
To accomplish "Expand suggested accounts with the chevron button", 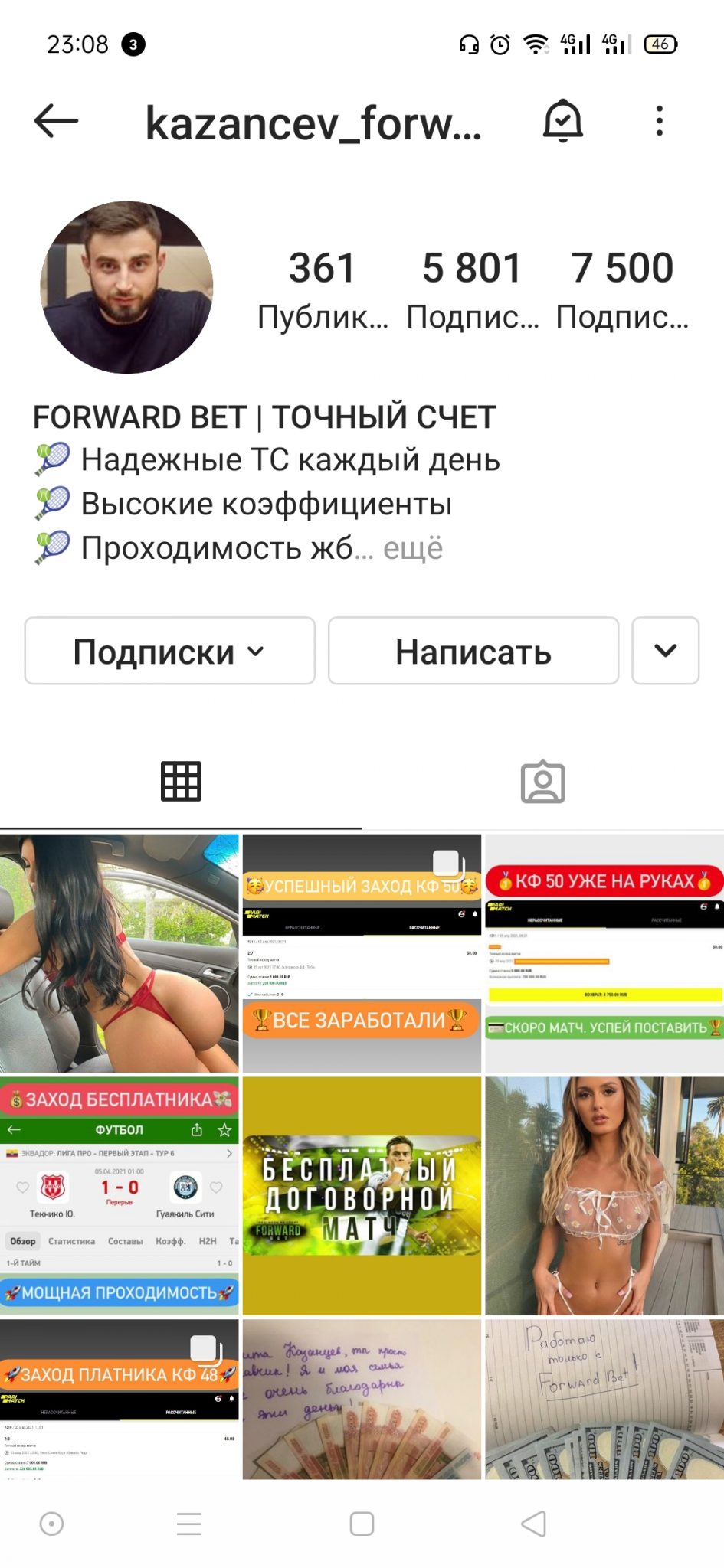I will coord(665,651).
